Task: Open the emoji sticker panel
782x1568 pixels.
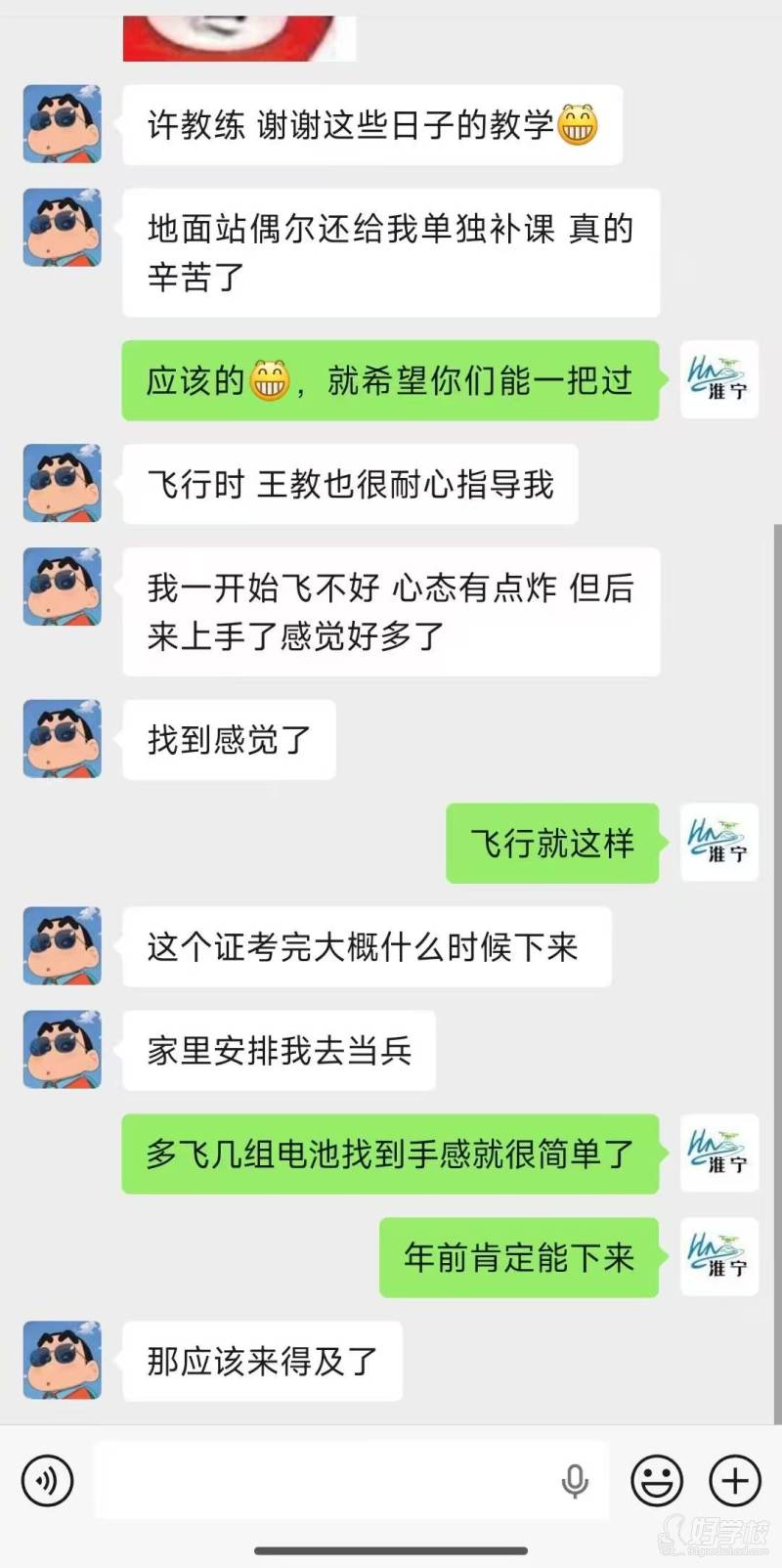Action: pos(657,1481)
